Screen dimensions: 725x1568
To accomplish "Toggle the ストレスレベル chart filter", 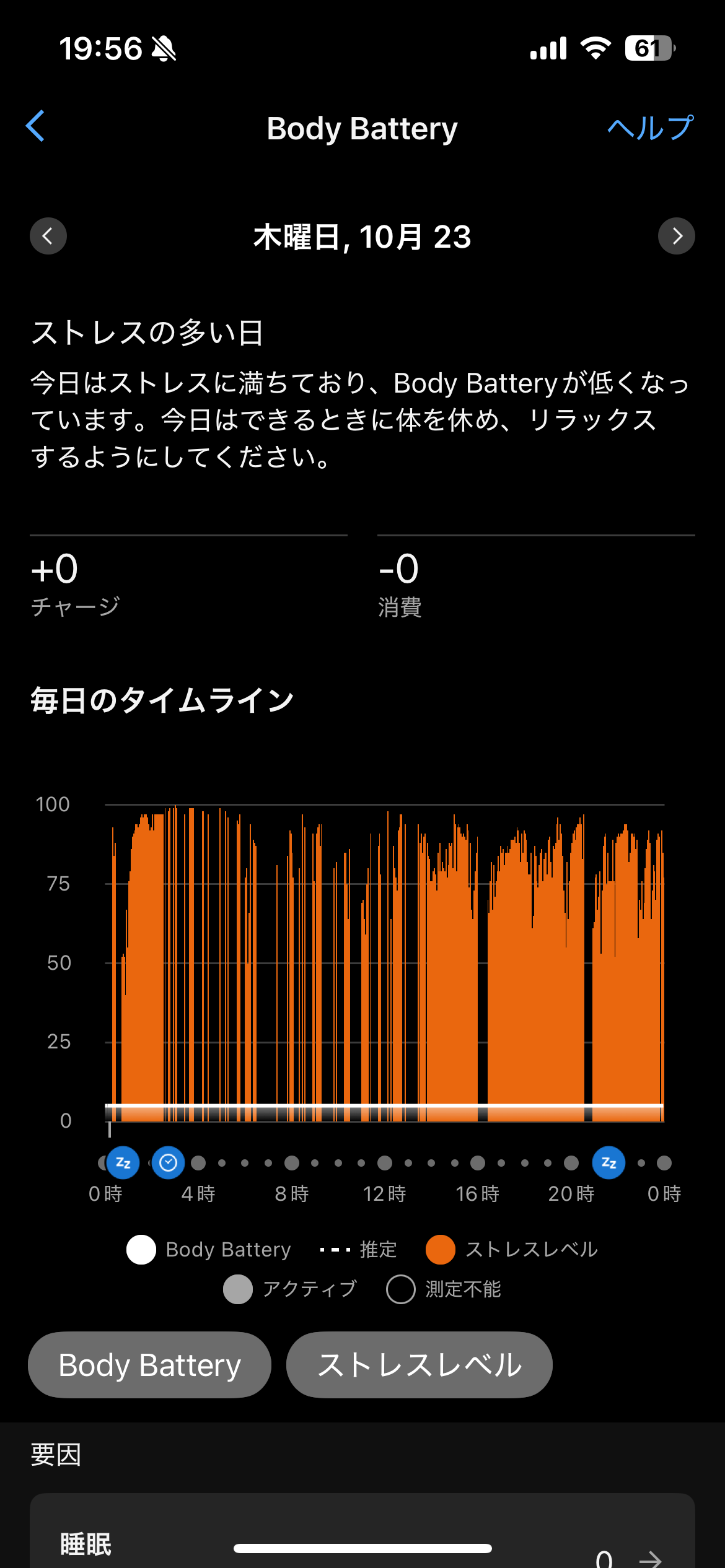I will point(419,1365).
